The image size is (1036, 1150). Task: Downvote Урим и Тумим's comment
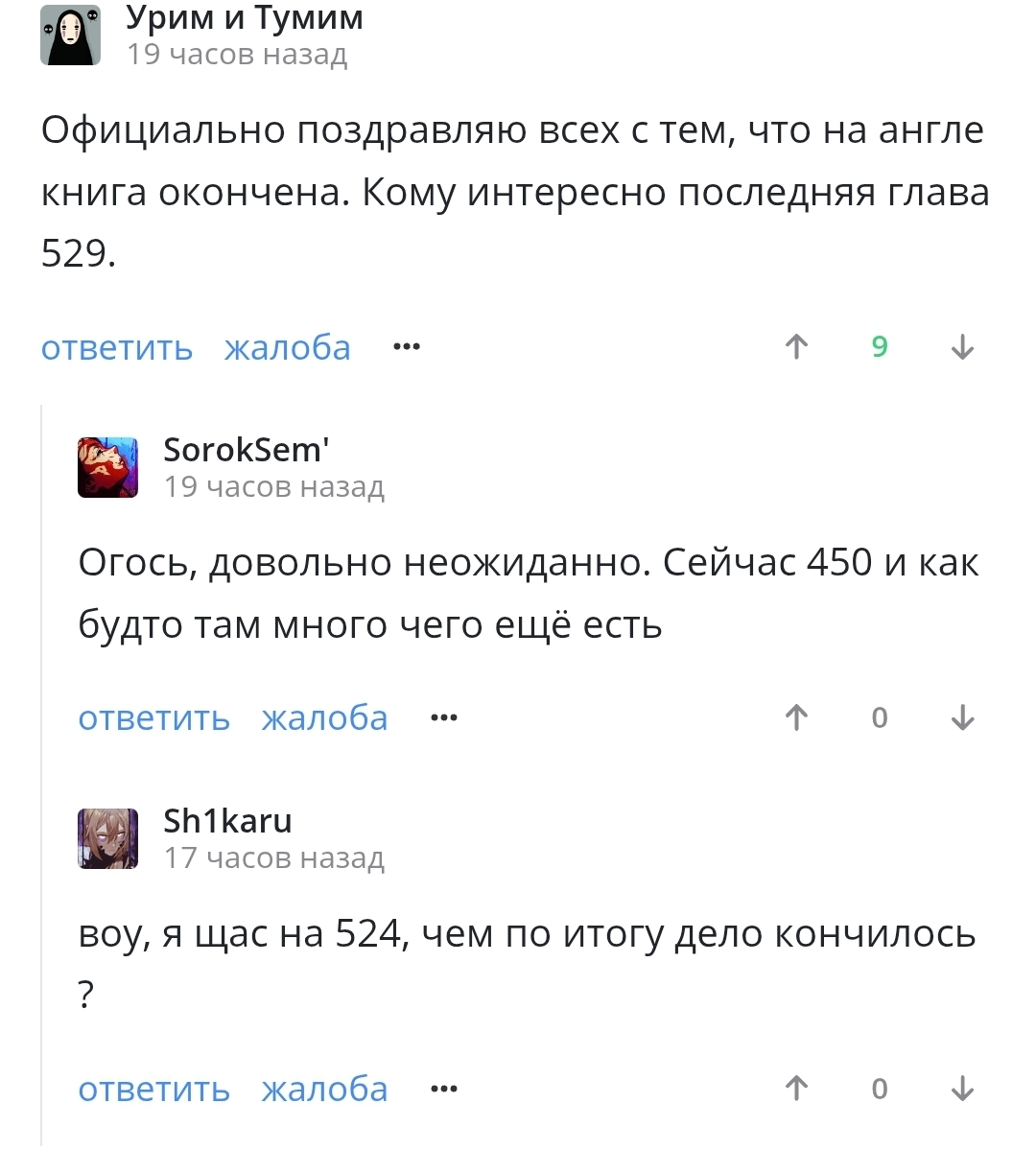962,346
